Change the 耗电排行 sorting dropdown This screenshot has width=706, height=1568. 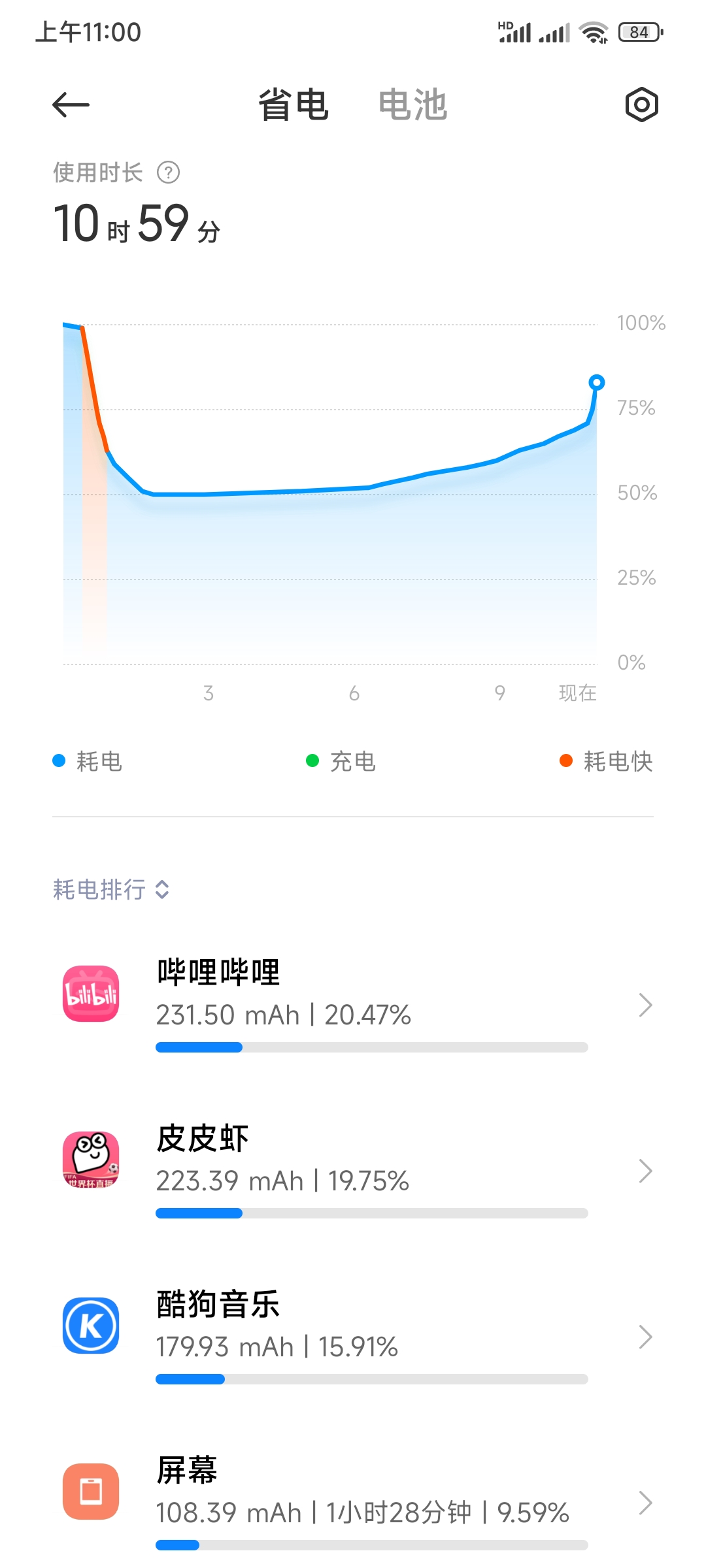click(x=111, y=889)
